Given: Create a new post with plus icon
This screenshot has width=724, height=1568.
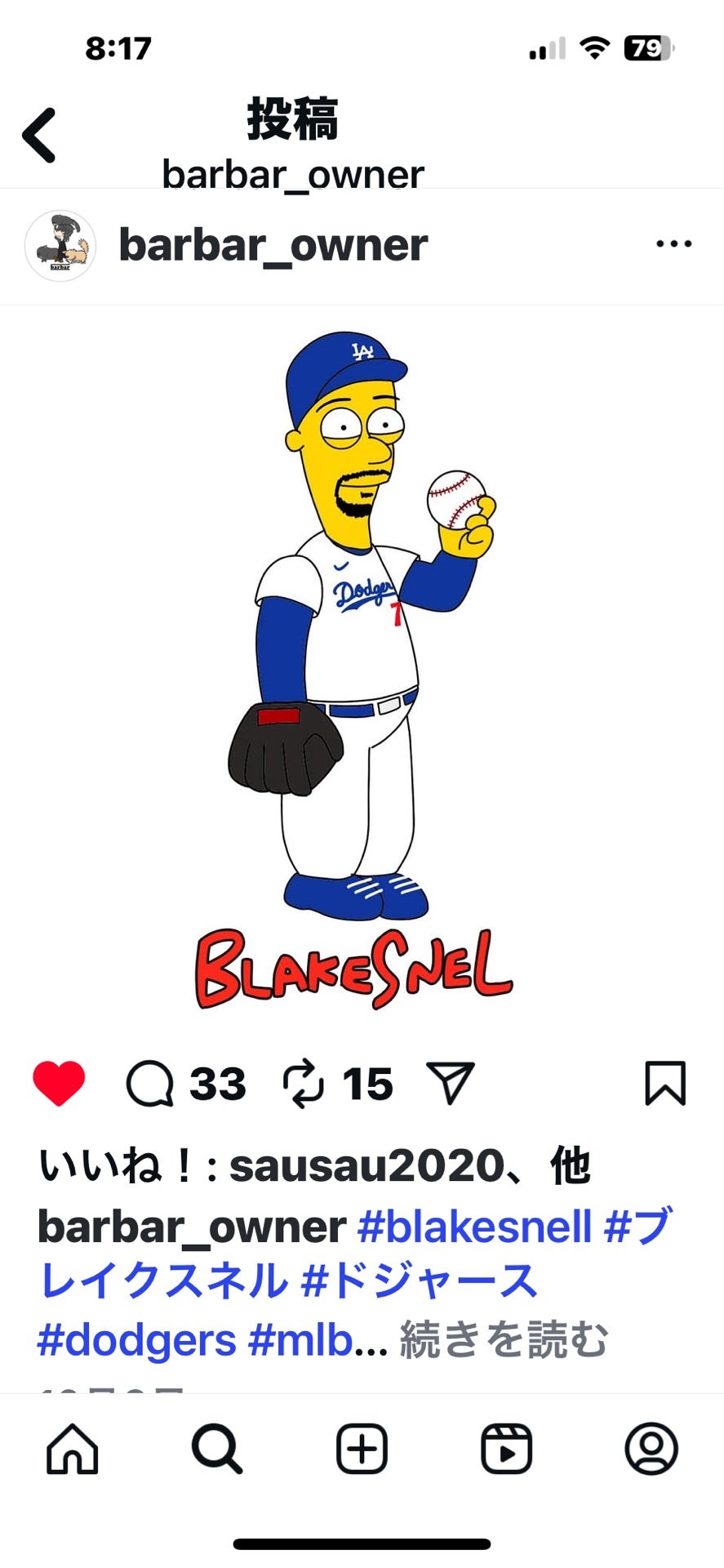Looking at the screenshot, I should [362, 1449].
